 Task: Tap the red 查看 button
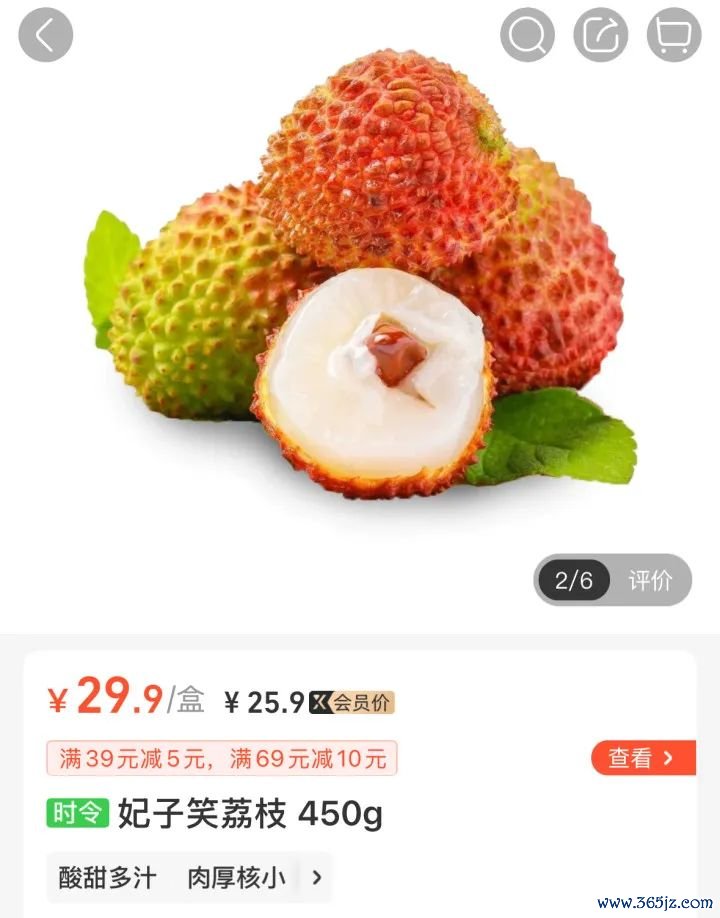tap(642, 758)
